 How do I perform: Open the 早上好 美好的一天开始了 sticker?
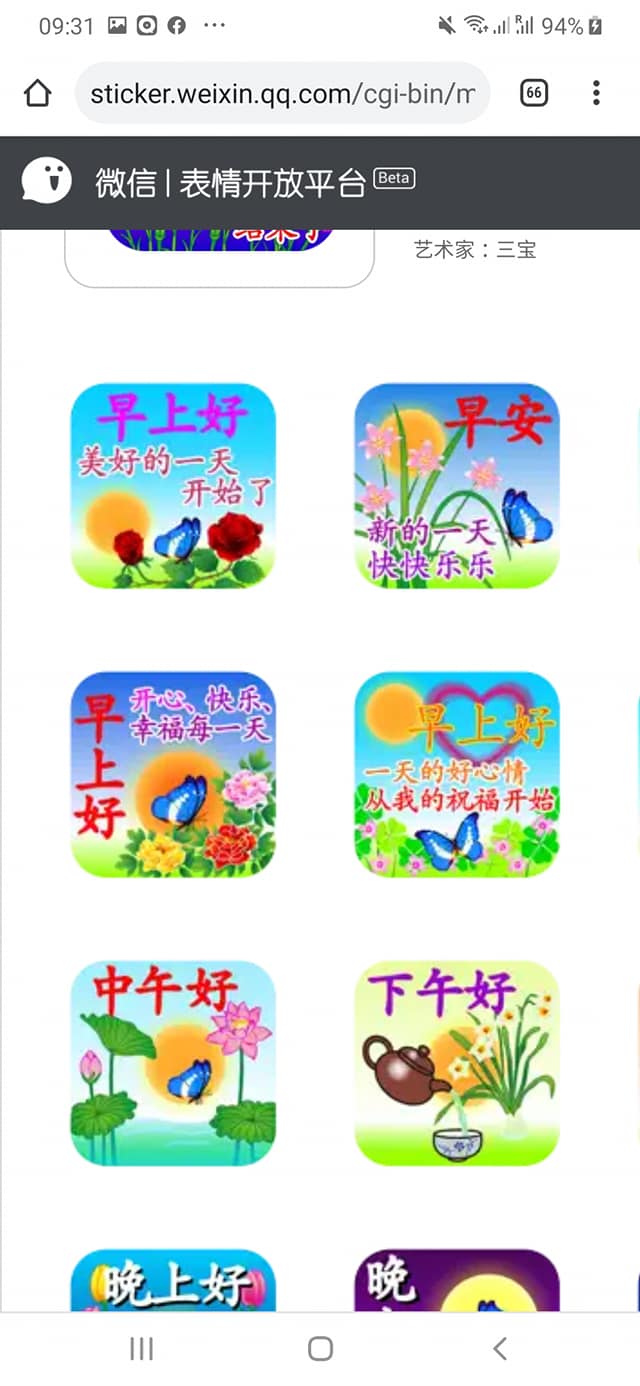point(173,486)
